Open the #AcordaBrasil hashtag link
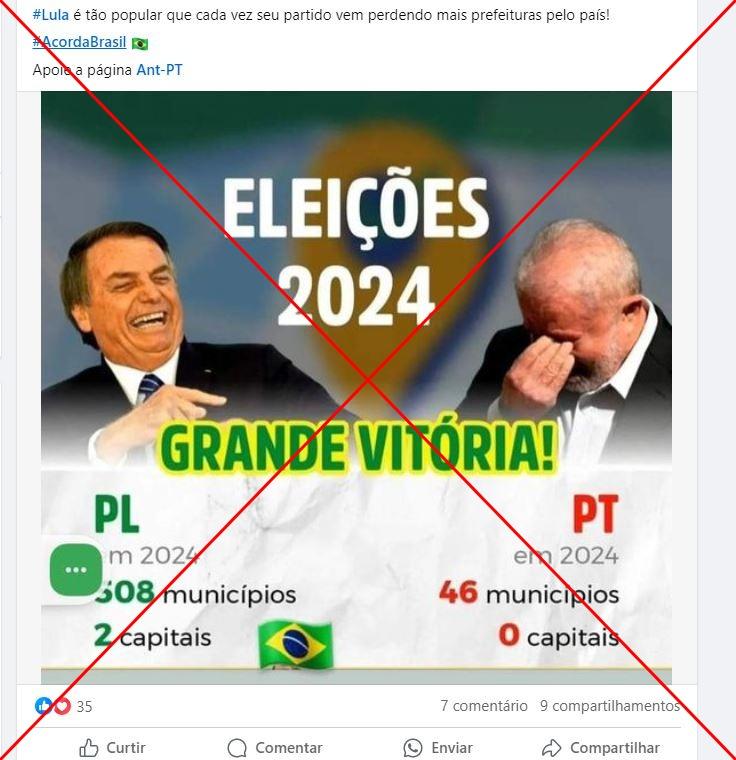Viewport: 736px width, 760px height. click(80, 43)
